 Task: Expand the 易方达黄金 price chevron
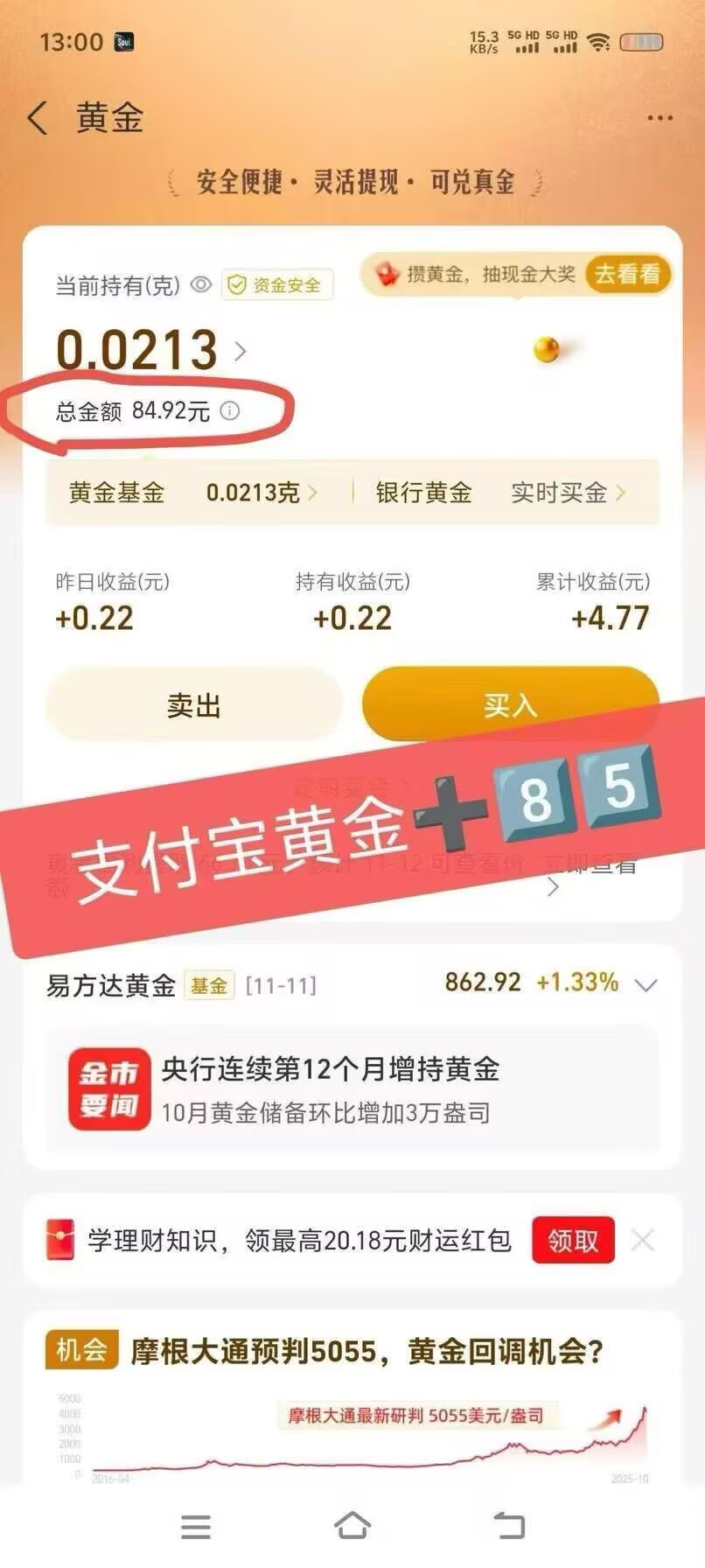pos(646,985)
